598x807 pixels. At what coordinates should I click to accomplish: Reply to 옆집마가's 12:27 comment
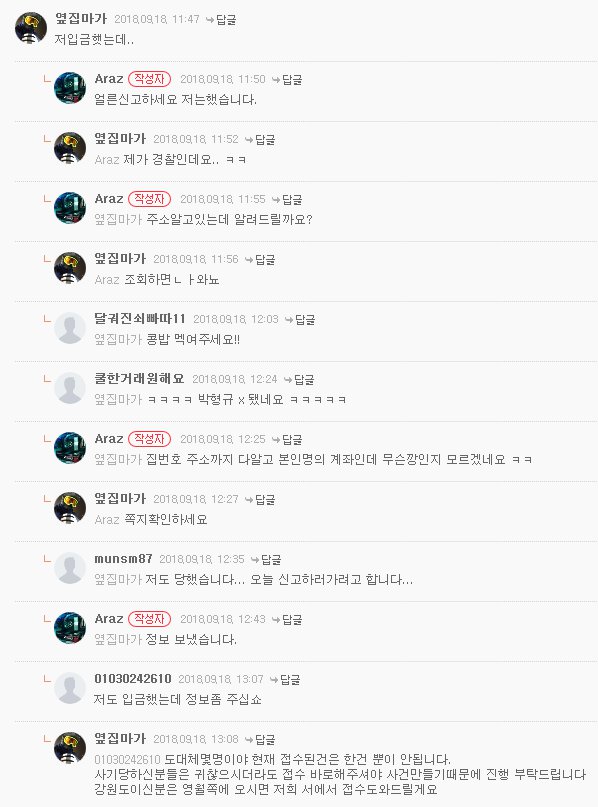pos(260,499)
